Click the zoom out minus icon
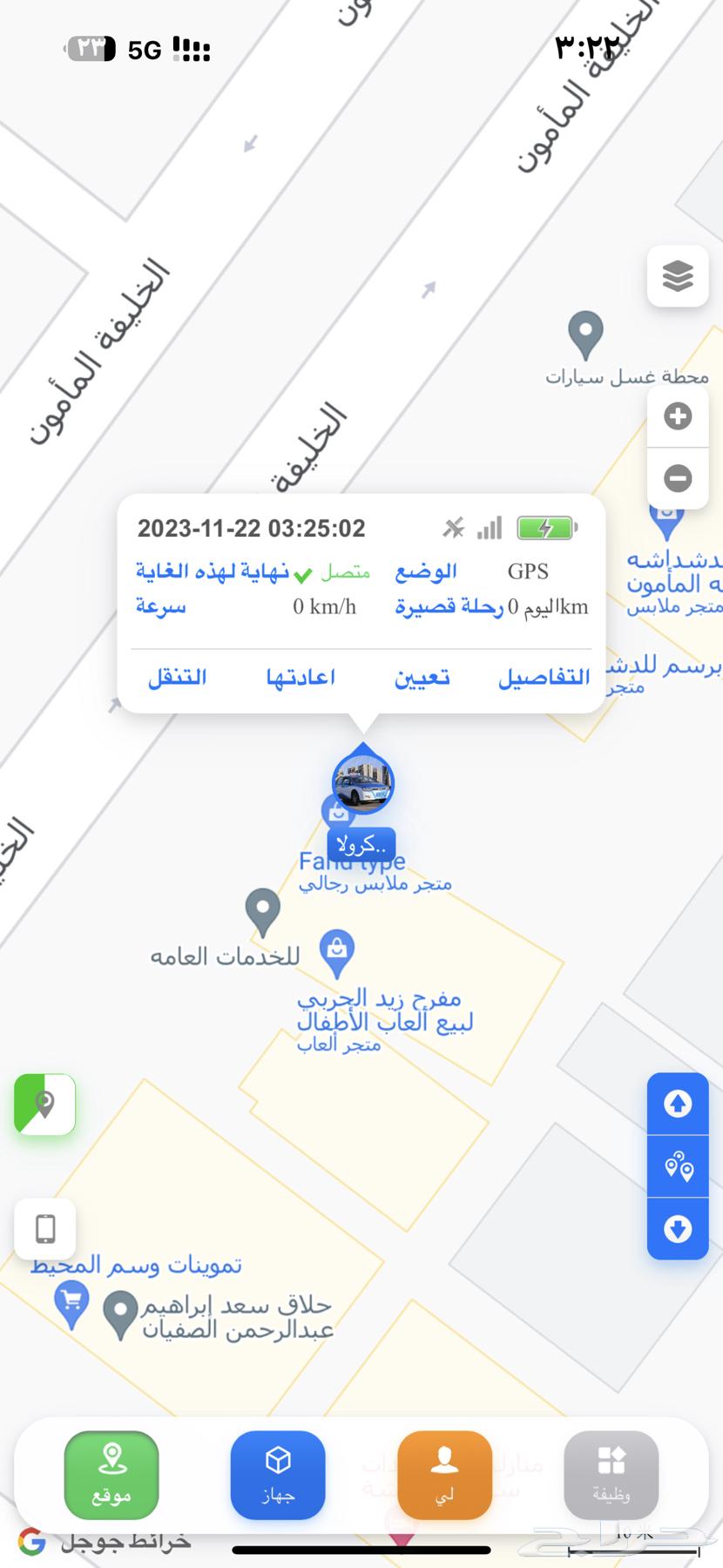This screenshot has height=1568, width=723. (678, 477)
